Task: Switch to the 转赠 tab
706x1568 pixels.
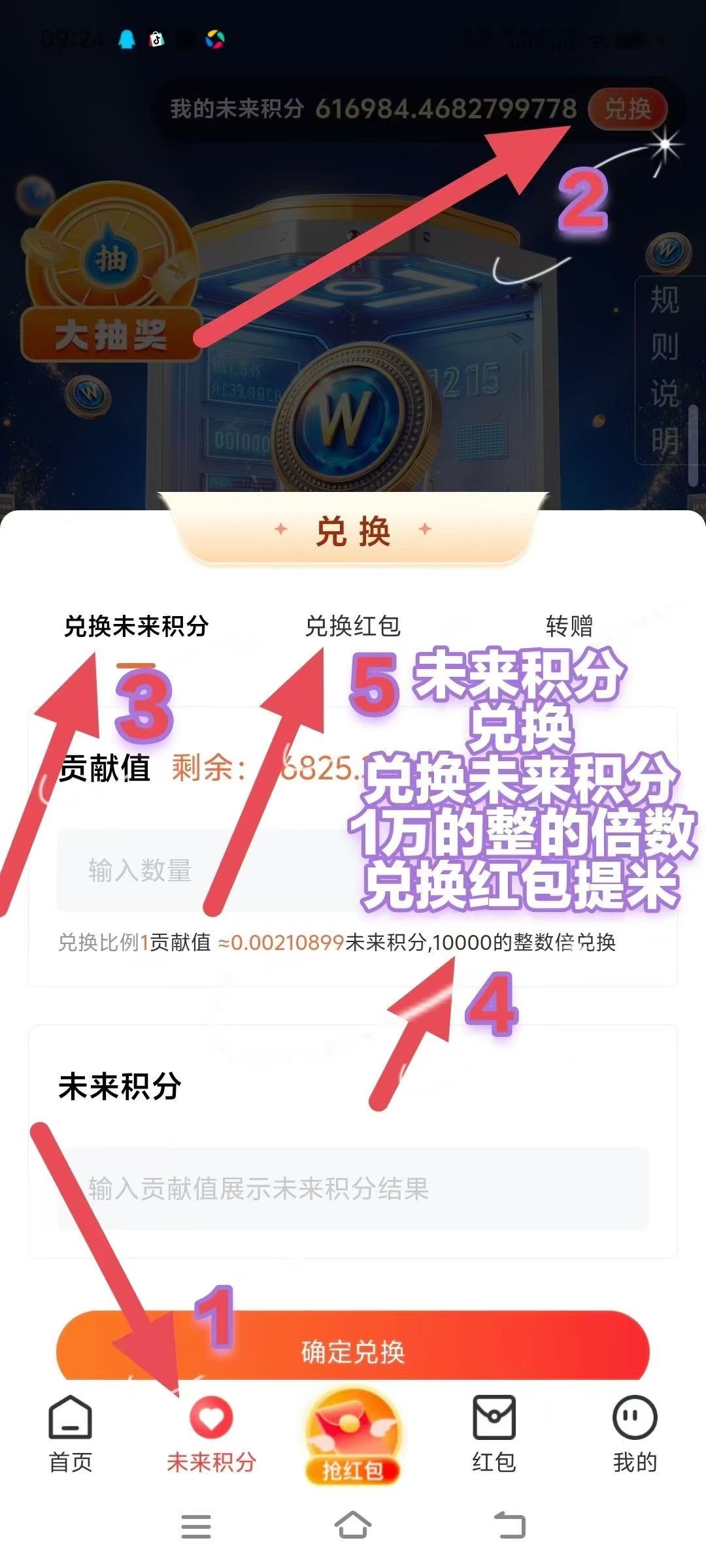Action: point(569,626)
